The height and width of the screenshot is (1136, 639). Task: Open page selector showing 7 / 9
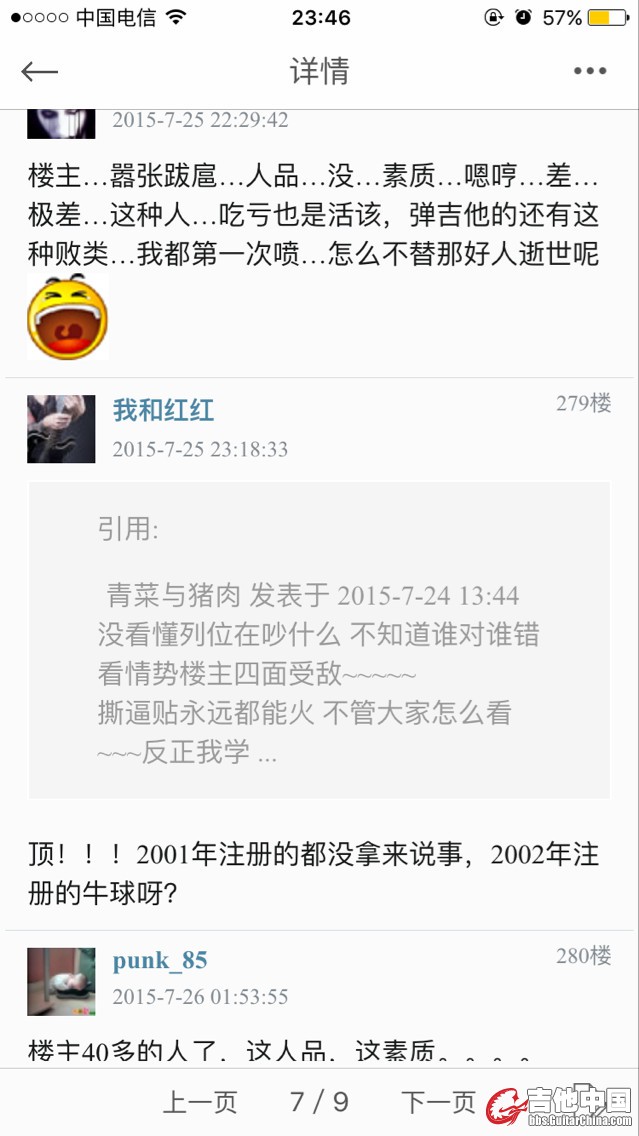click(319, 1102)
